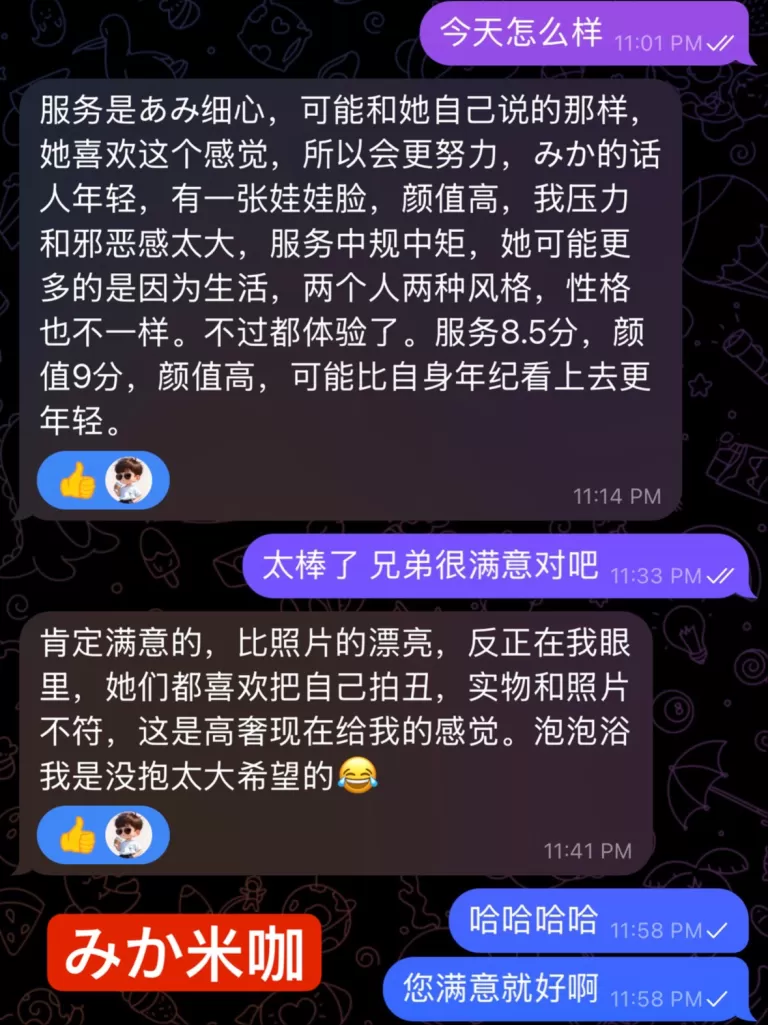Open the 11:41 PM reply bubble

pos(340,710)
